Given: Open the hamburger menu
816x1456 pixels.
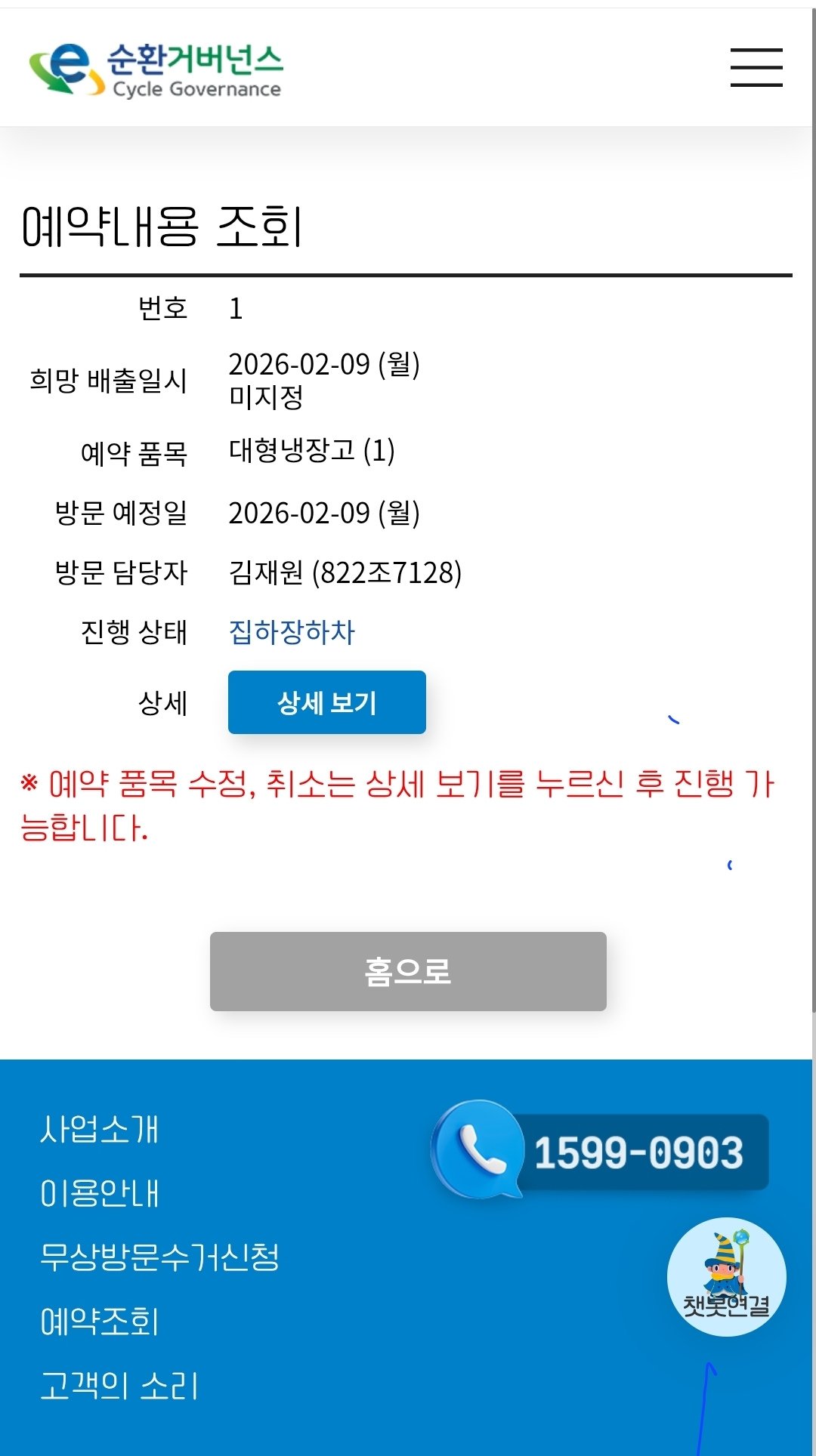Looking at the screenshot, I should (756, 67).
